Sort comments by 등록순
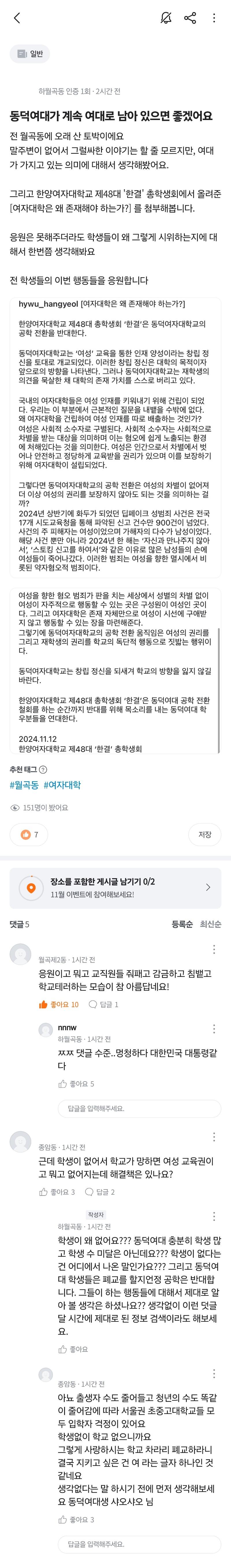The height and width of the screenshot is (1568, 231). pos(182,925)
